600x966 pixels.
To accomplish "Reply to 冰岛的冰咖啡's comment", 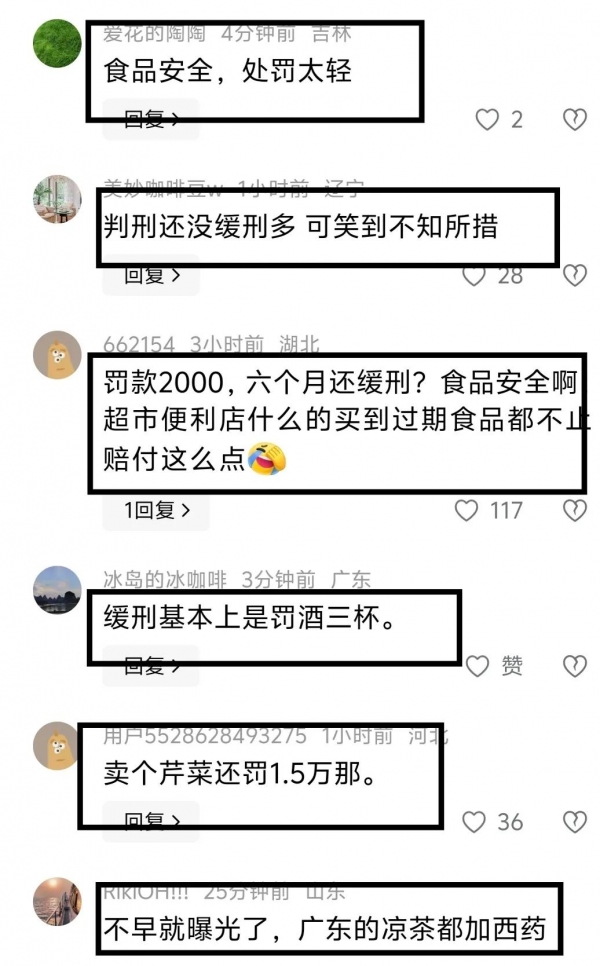I will (x=151, y=666).
